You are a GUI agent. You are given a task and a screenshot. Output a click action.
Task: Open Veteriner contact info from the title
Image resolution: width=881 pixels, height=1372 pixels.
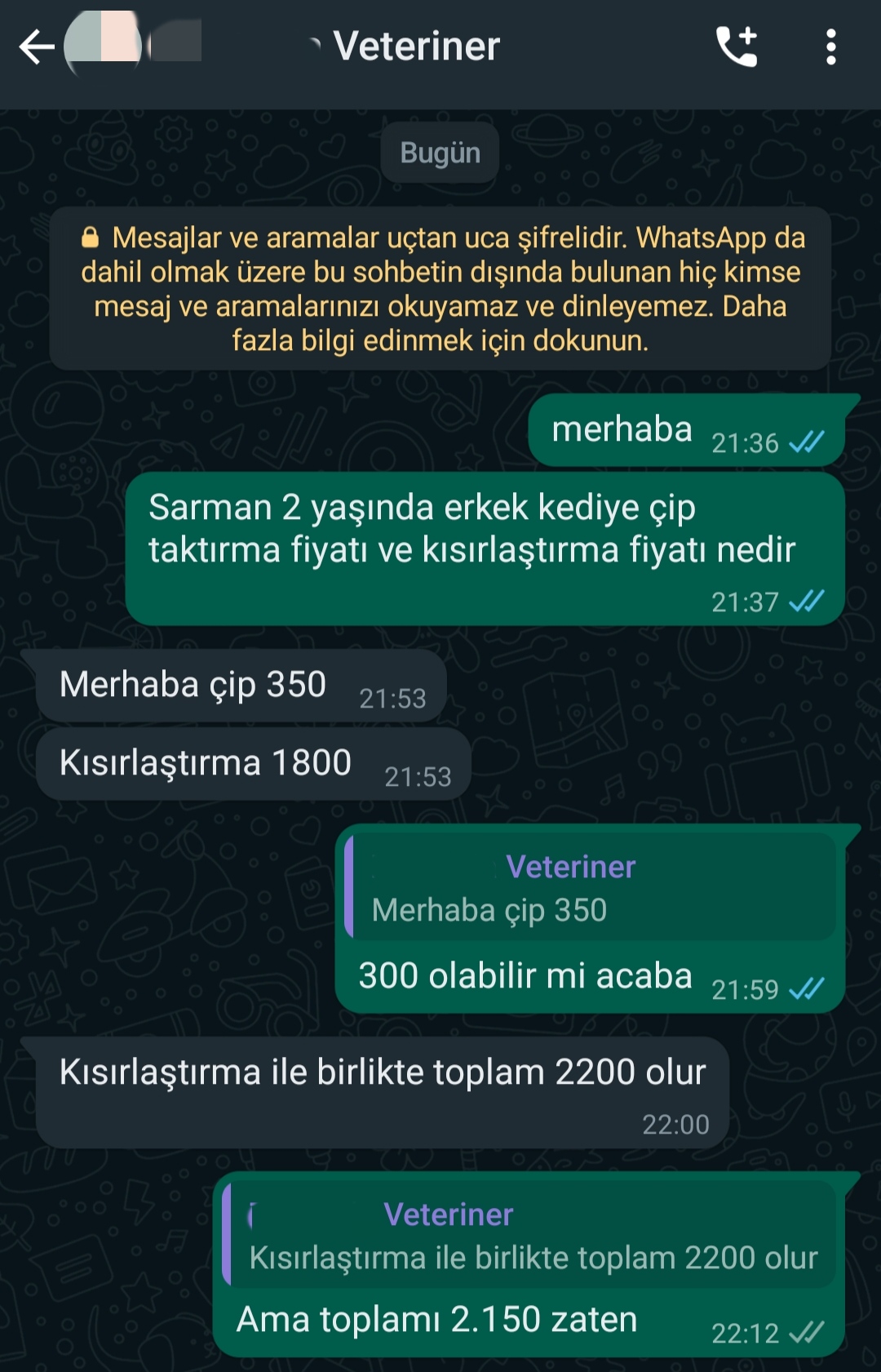(x=416, y=47)
